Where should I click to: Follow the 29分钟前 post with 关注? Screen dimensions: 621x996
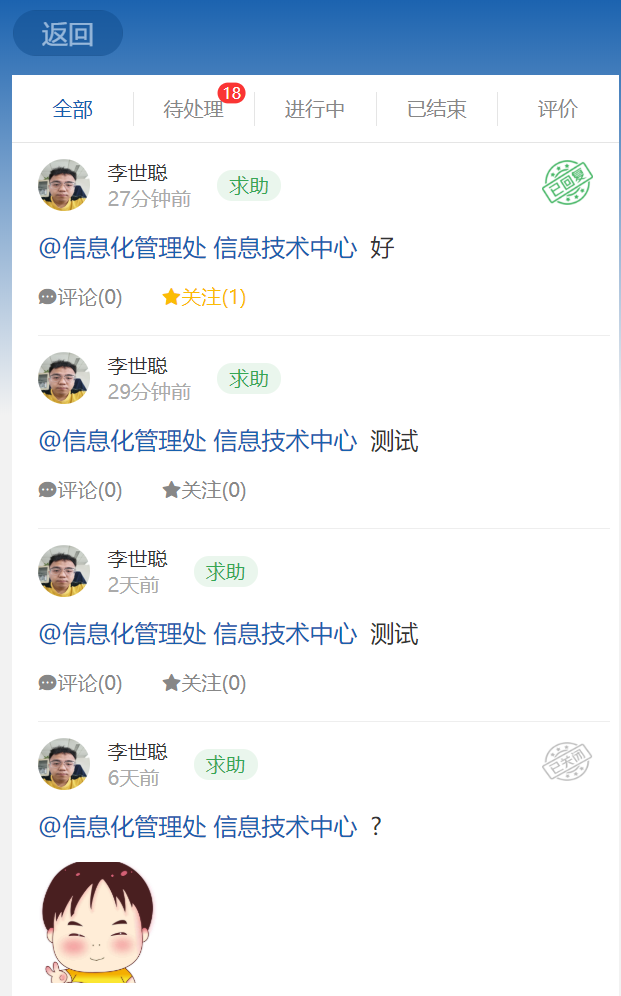204,490
